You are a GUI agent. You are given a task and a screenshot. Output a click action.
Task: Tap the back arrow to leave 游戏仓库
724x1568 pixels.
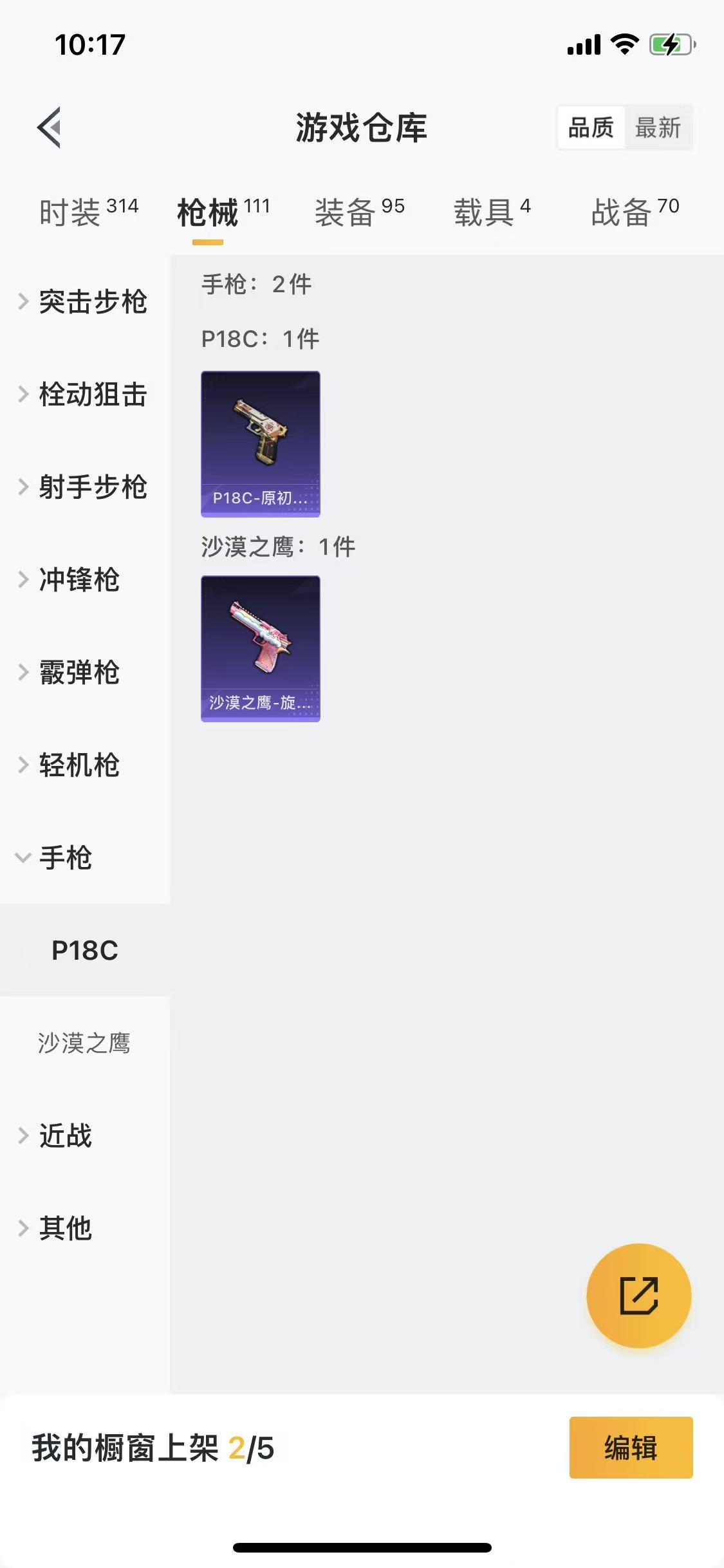click(49, 127)
